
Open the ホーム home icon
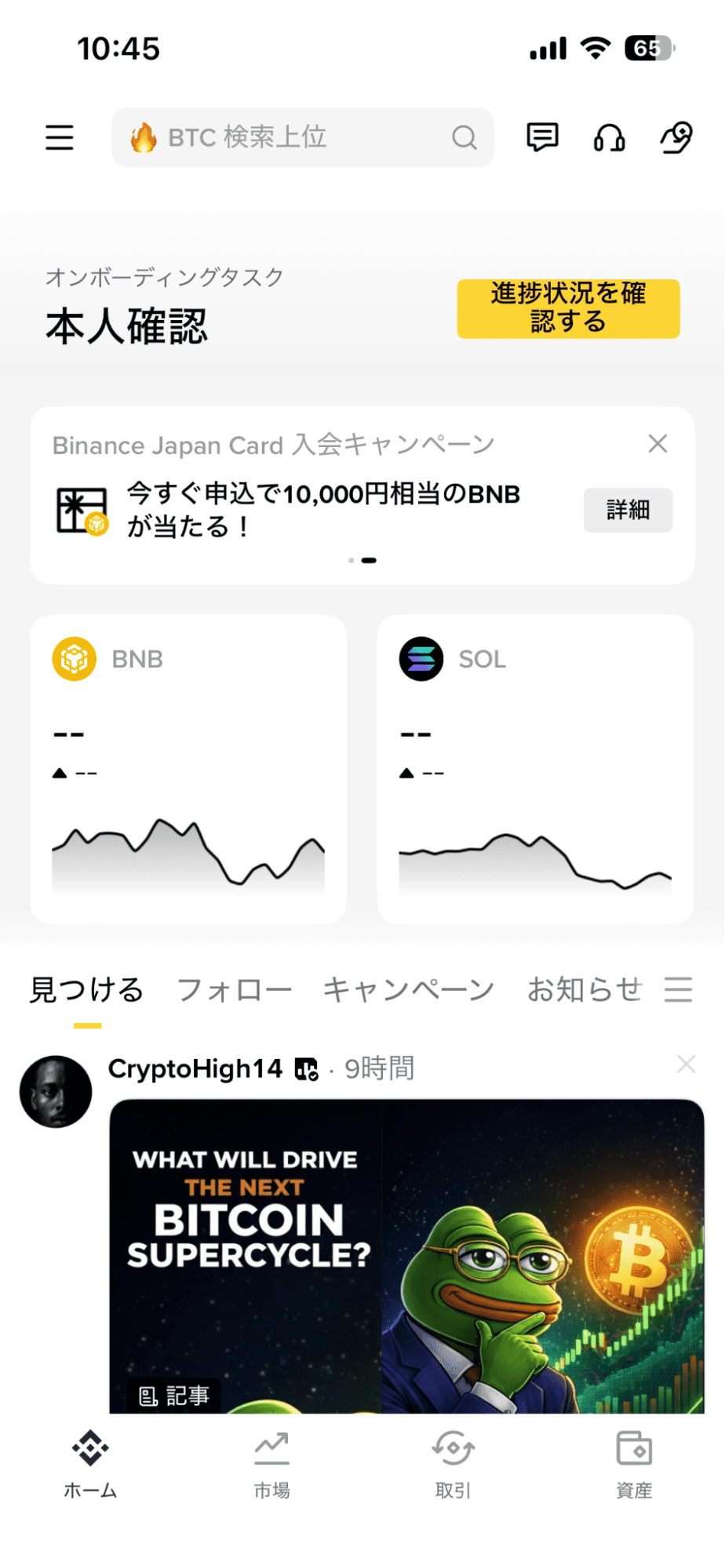tap(89, 1467)
